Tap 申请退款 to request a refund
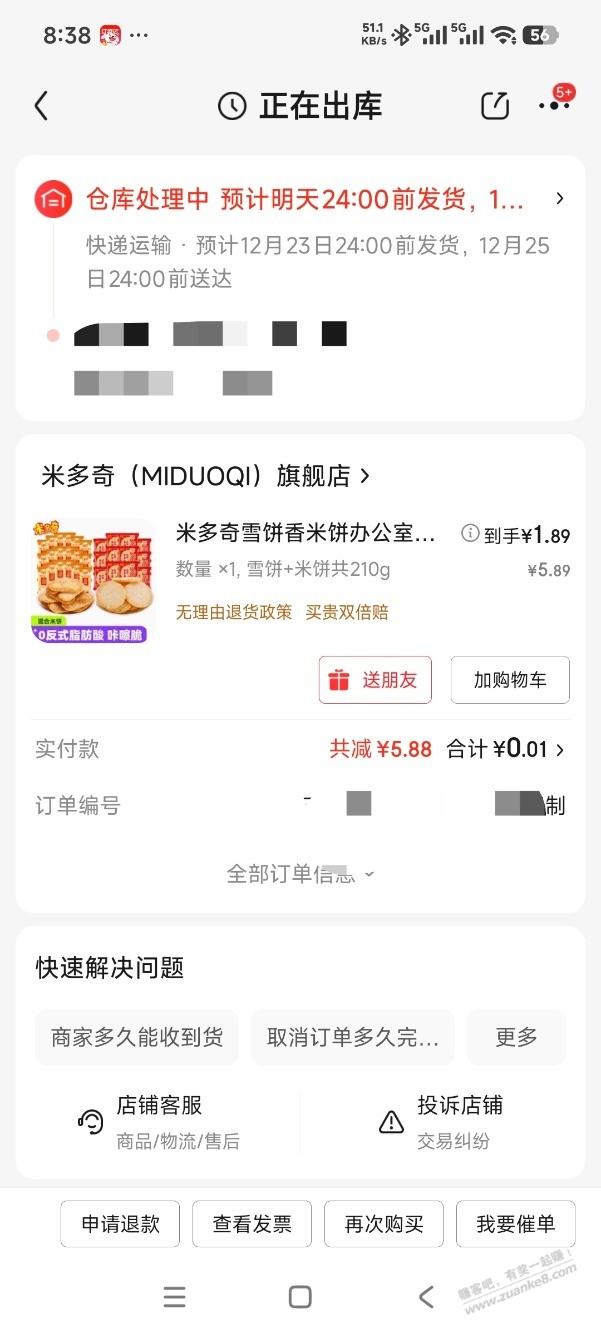This screenshot has width=601, height=1334. pyautogui.click(x=120, y=1224)
